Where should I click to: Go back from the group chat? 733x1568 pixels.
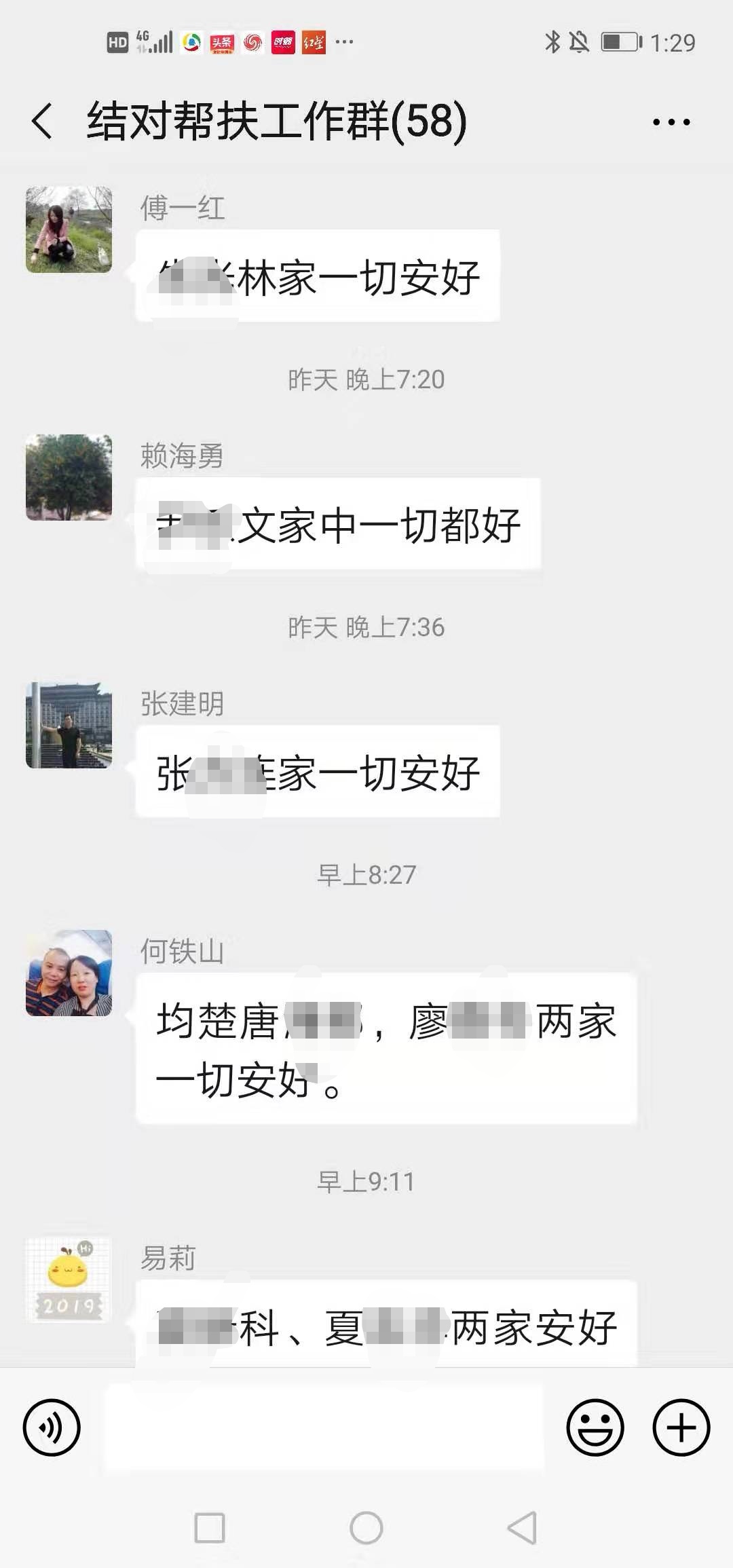click(x=42, y=122)
